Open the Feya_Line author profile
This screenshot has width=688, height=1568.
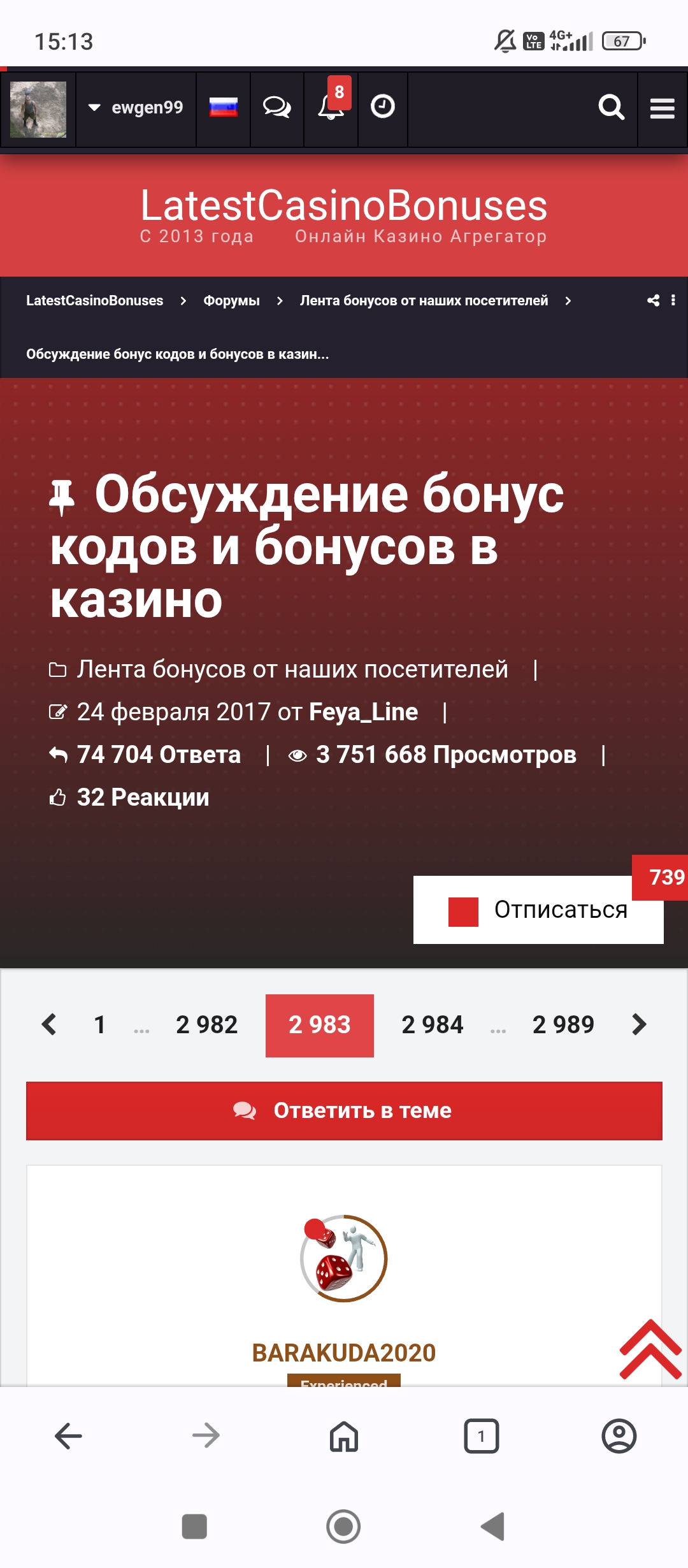pyautogui.click(x=363, y=712)
